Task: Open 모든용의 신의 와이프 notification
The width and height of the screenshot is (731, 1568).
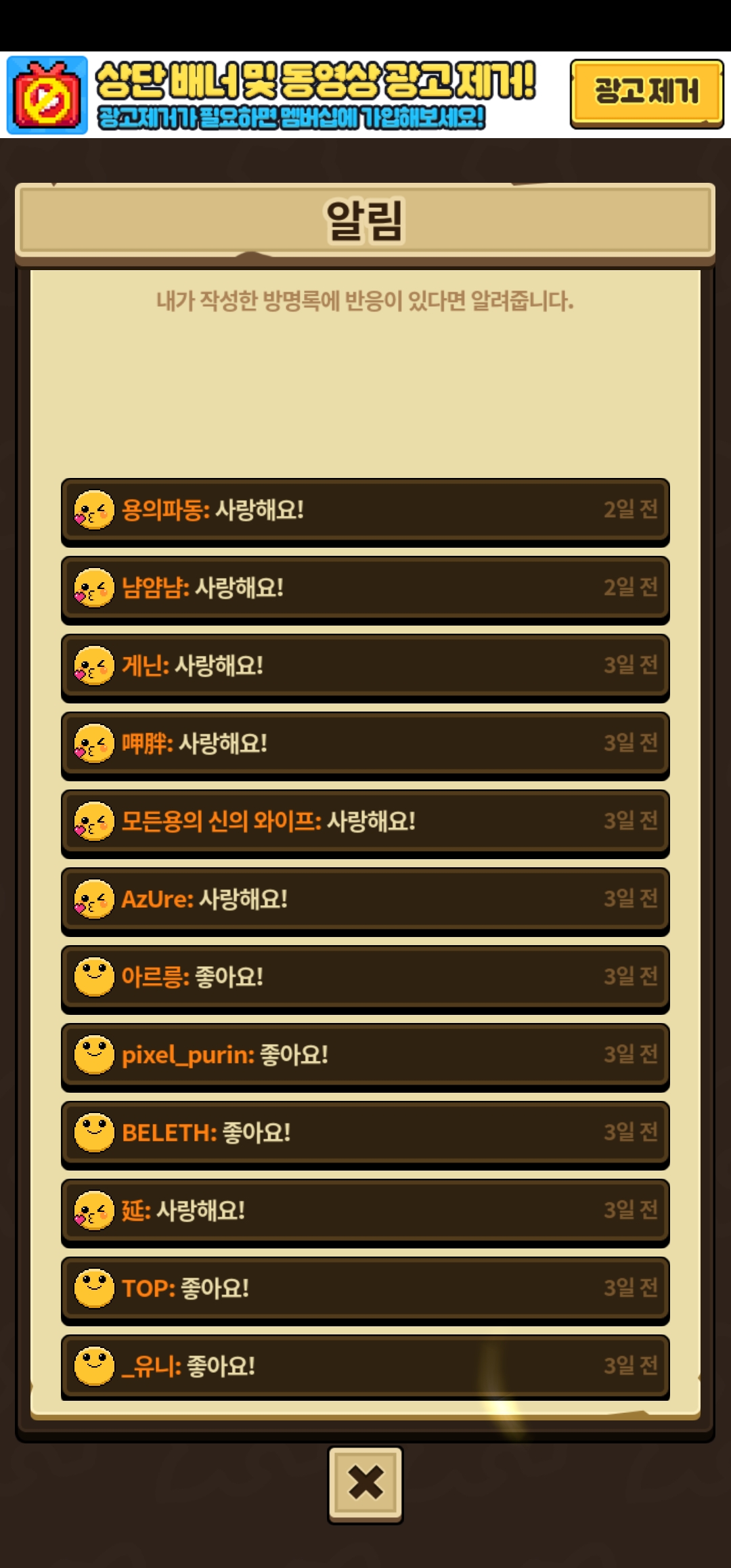Action: tap(365, 821)
